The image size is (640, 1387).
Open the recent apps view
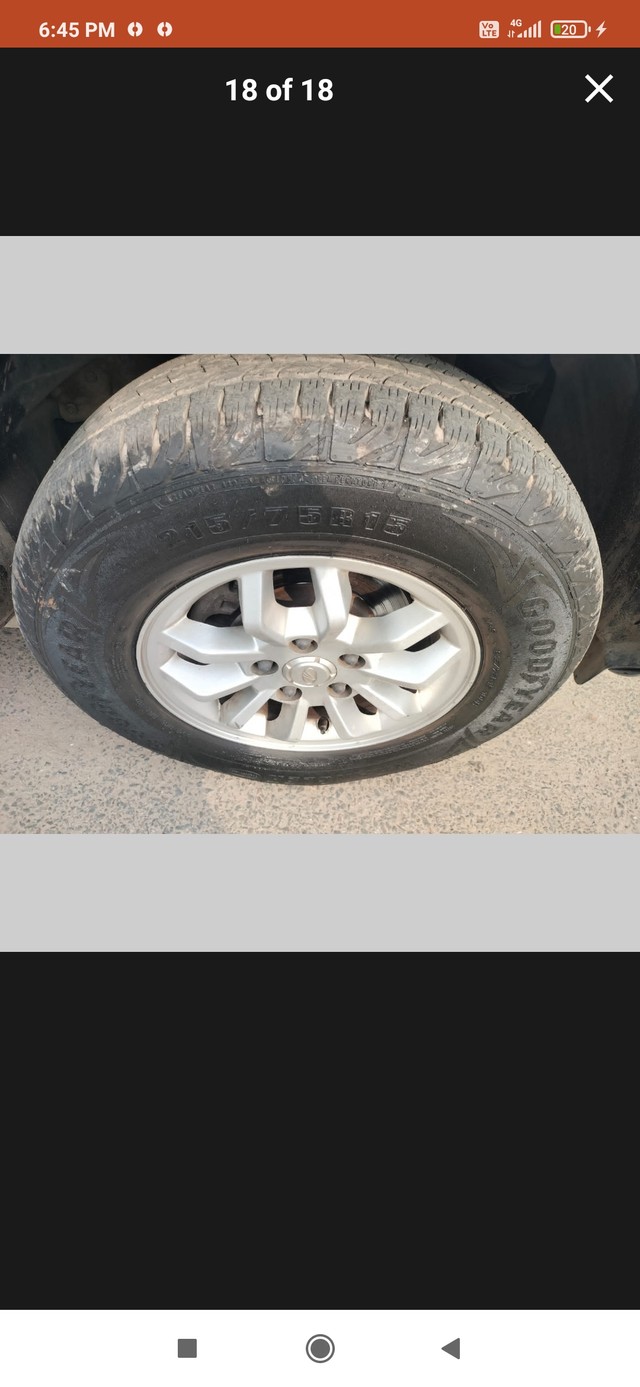tap(187, 1348)
